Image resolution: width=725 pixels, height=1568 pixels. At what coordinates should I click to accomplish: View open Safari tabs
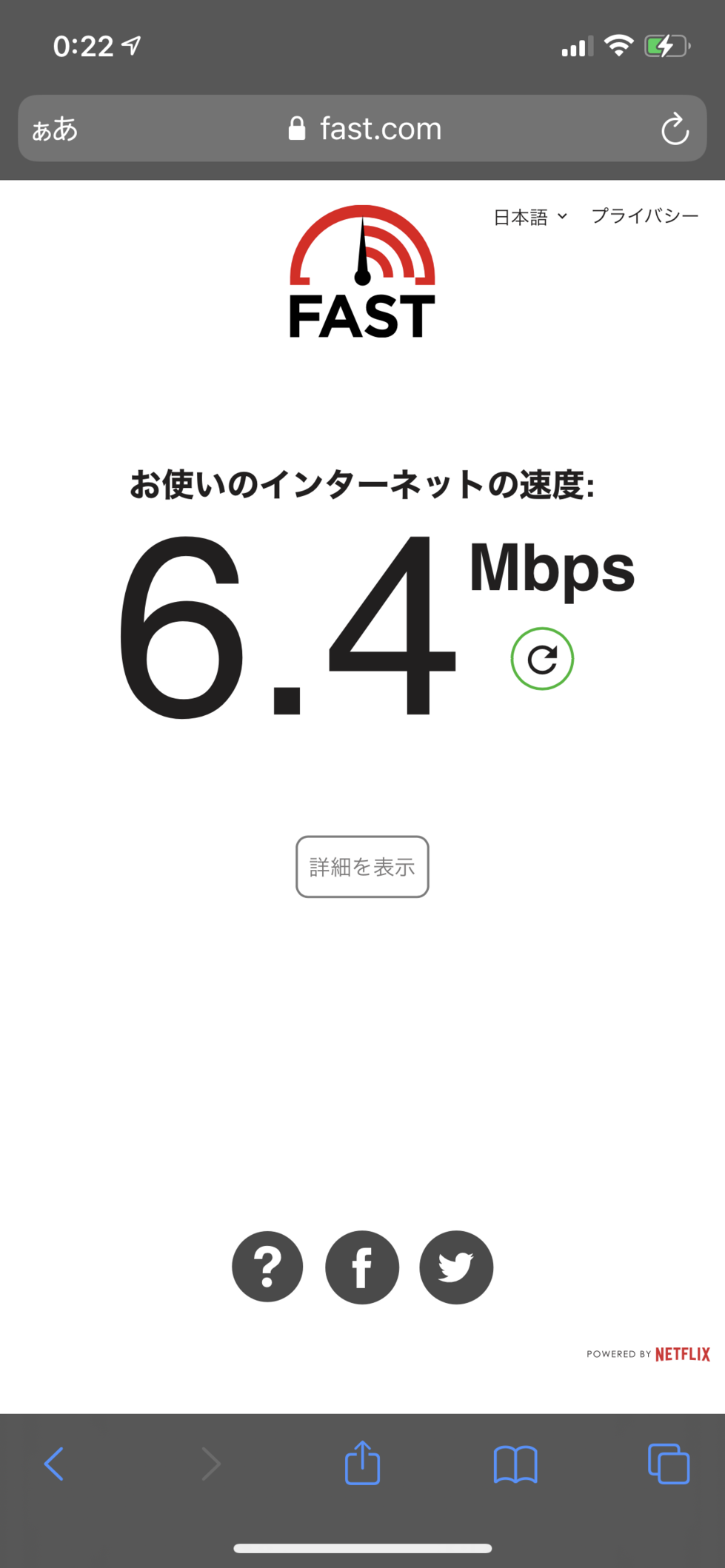[669, 1464]
